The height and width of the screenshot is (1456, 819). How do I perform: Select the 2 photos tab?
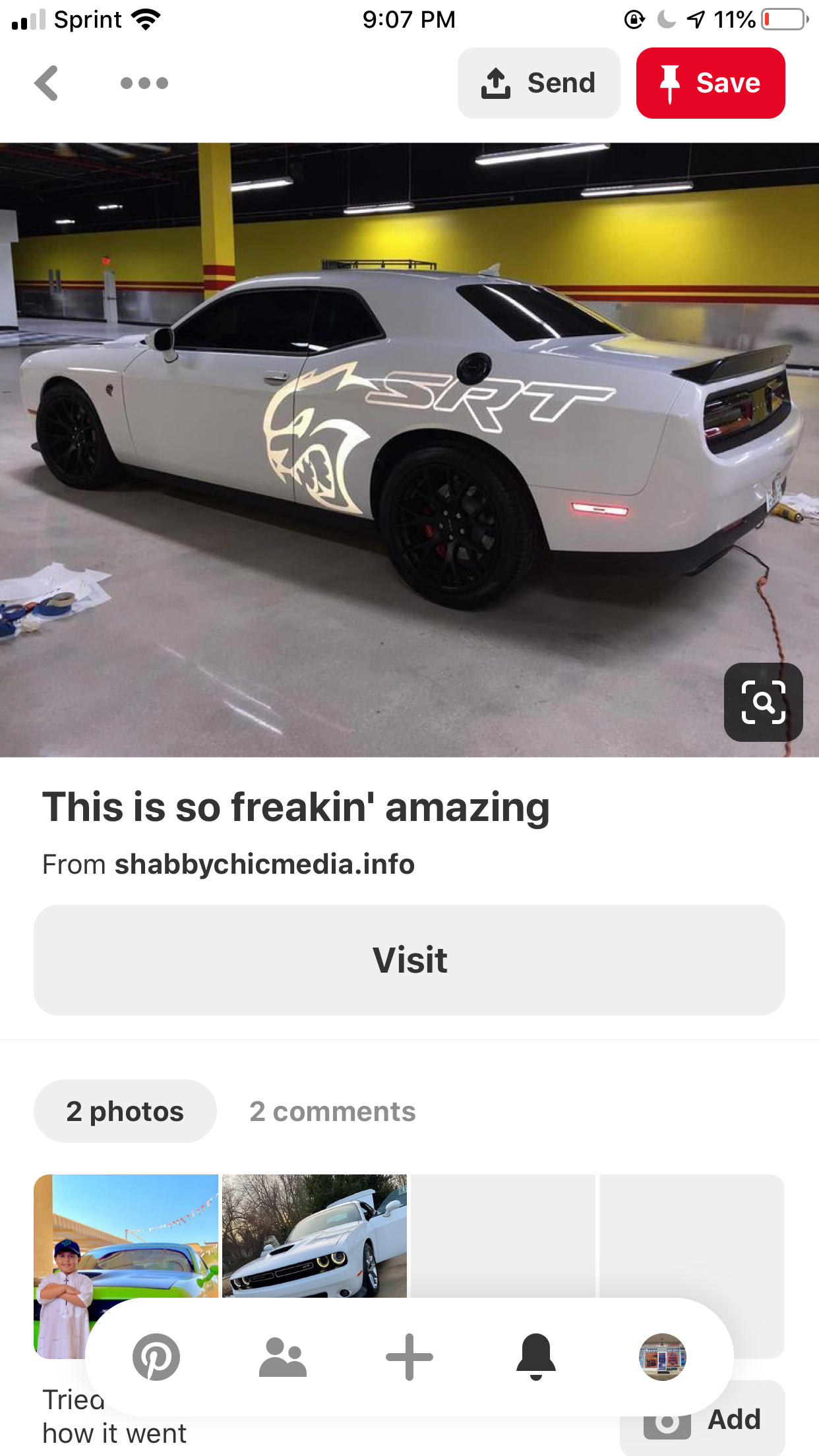tap(125, 1112)
